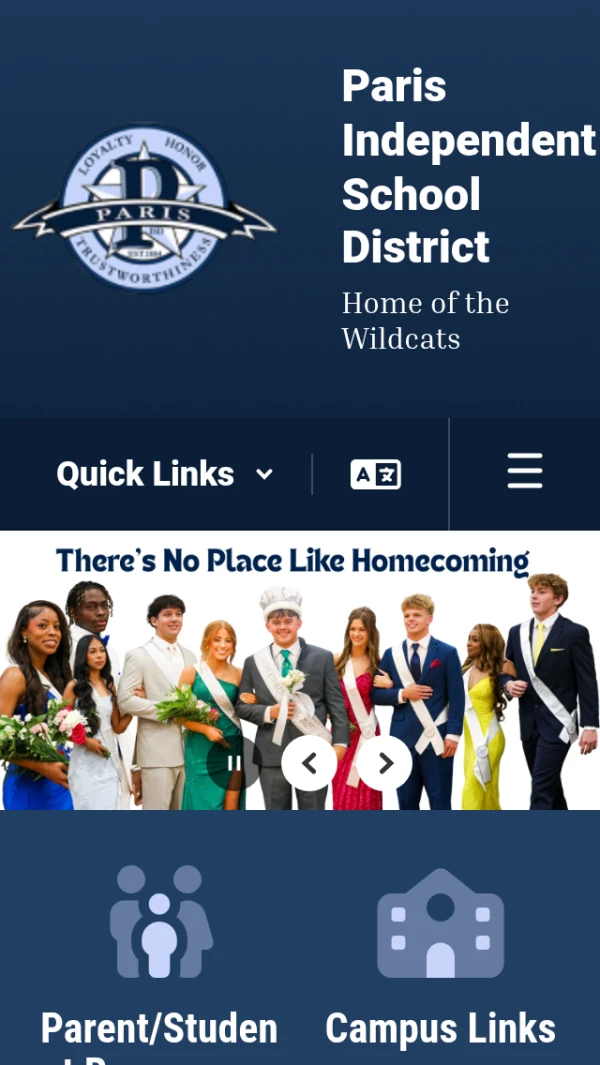The image size is (600, 1065).
Task: Go to the previous slide
Action: point(309,763)
